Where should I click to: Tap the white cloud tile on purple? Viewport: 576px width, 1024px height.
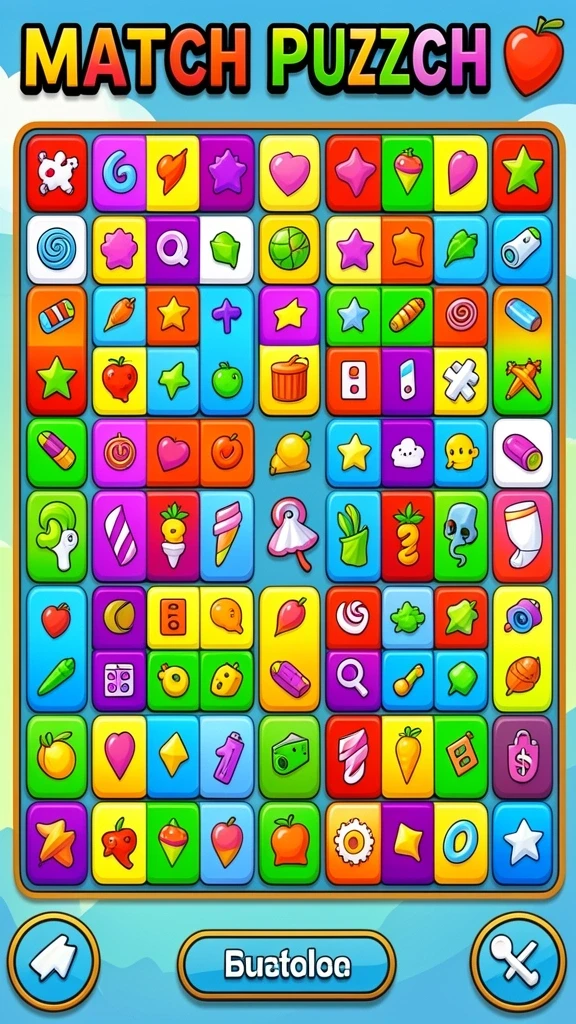(408, 454)
